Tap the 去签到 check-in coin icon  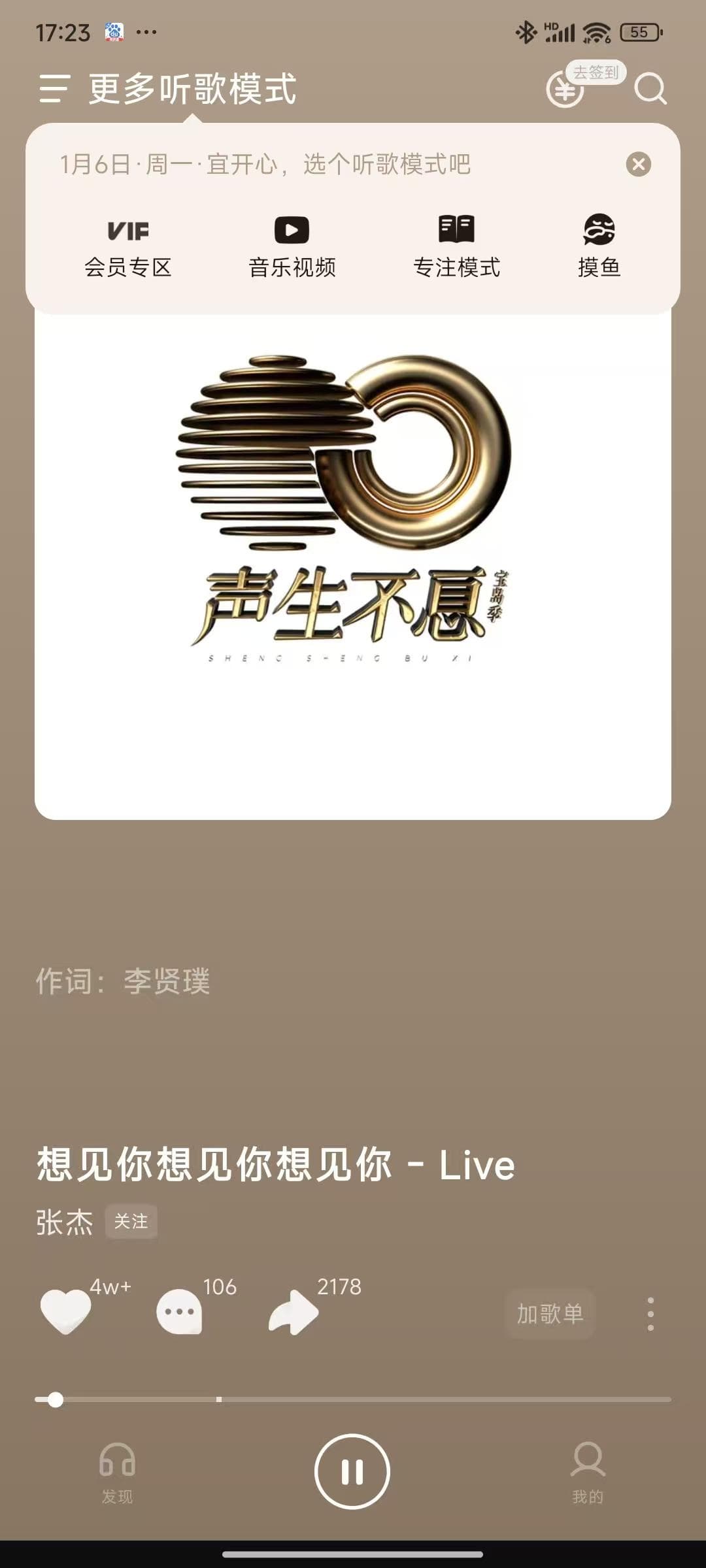click(x=565, y=90)
